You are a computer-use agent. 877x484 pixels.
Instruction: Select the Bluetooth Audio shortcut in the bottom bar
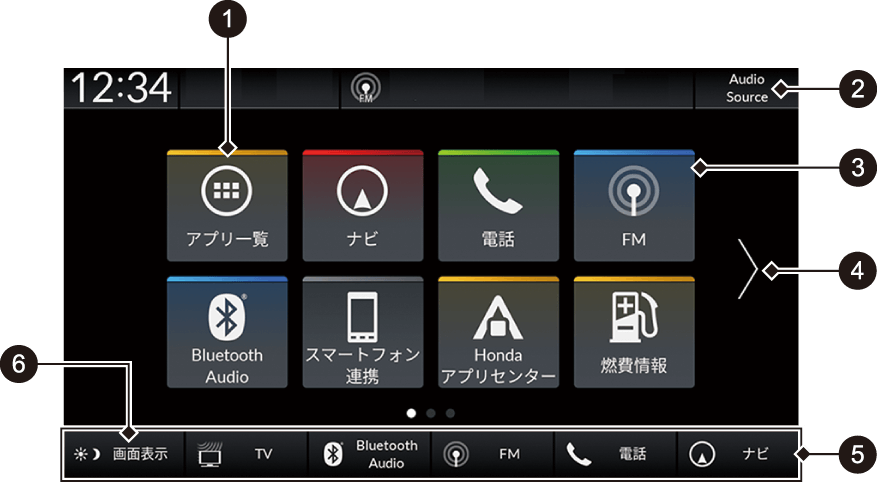pos(370,453)
